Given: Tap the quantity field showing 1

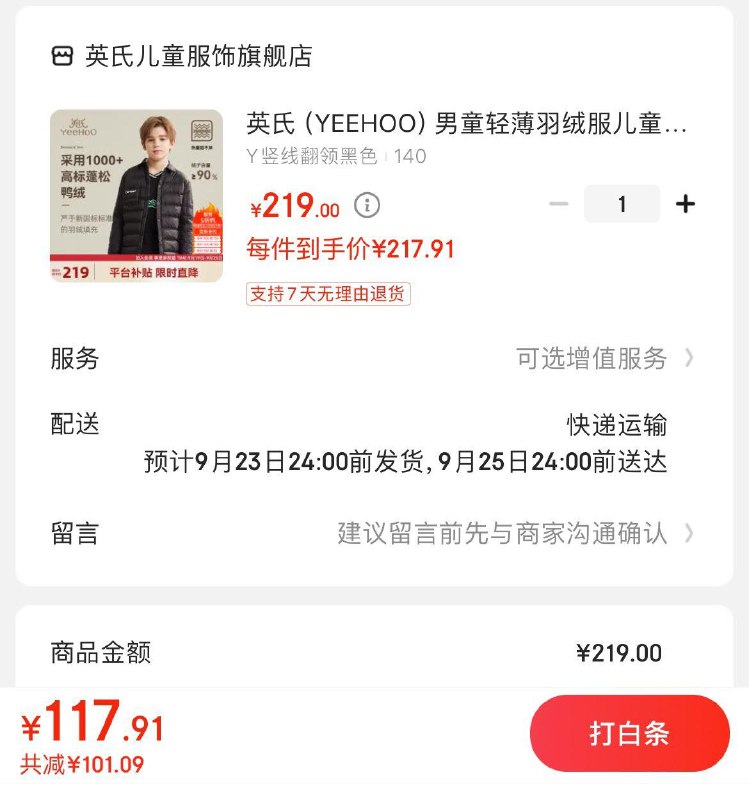Looking at the screenshot, I should point(622,204).
